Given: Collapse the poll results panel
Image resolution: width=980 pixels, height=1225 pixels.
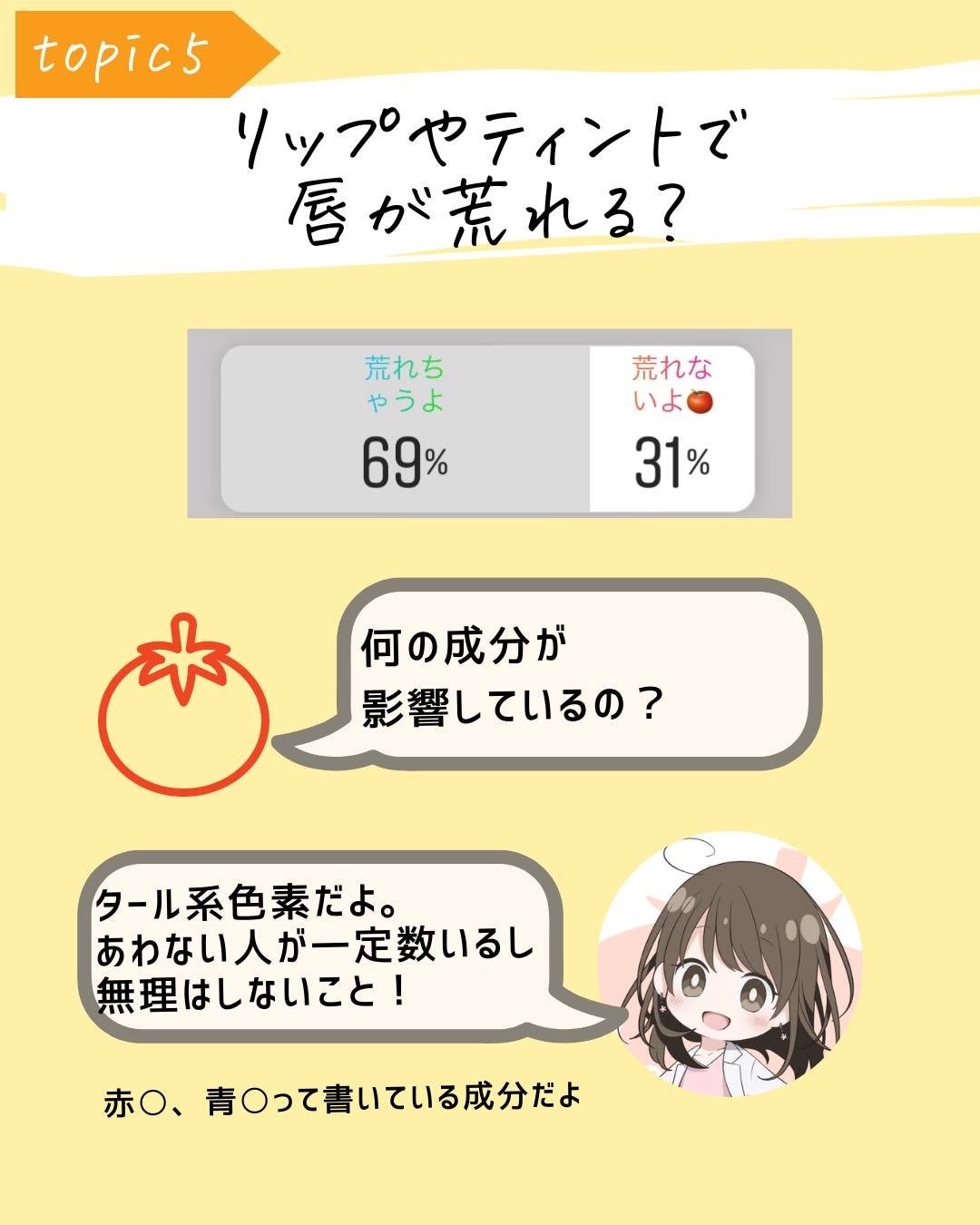Looking at the screenshot, I should (490, 422).
